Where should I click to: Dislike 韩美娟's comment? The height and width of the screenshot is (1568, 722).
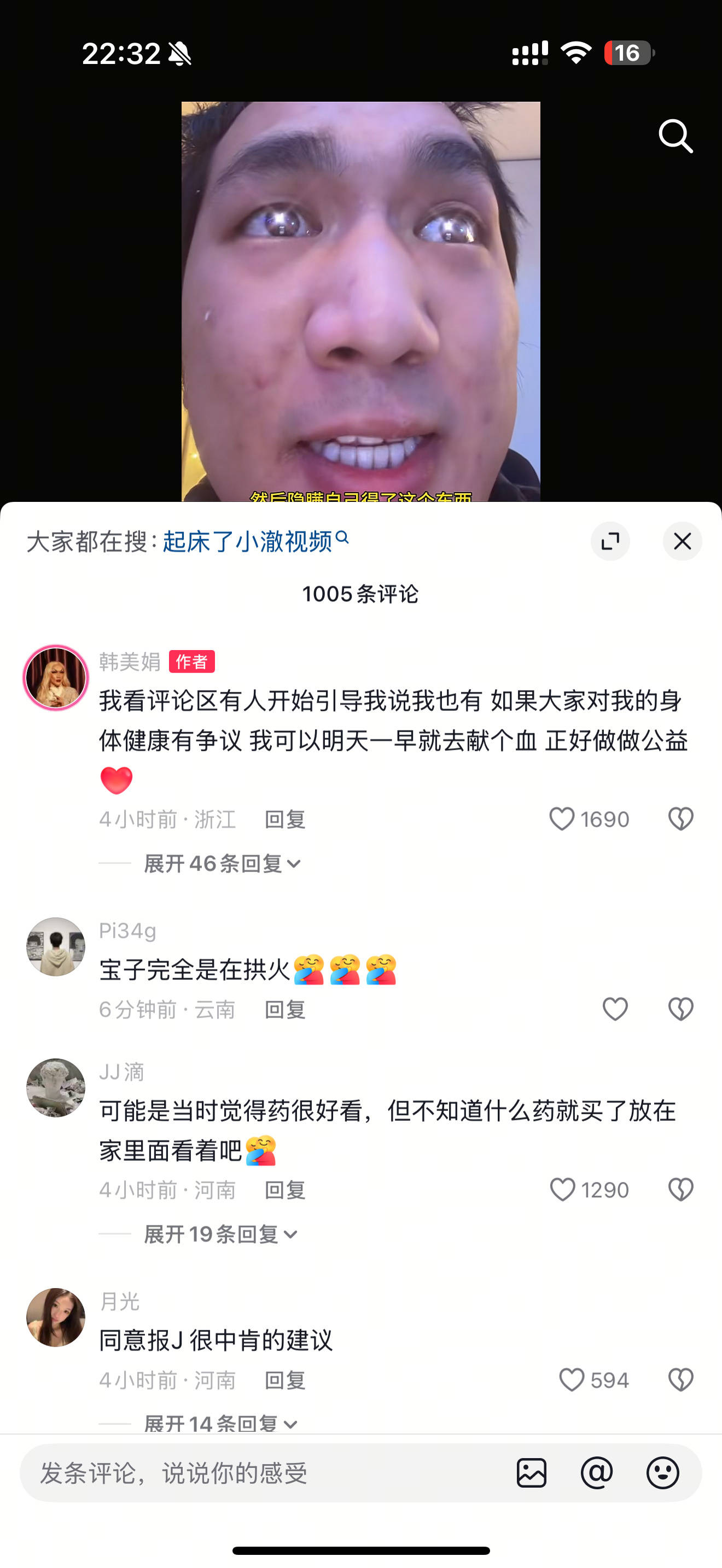pyautogui.click(x=680, y=818)
